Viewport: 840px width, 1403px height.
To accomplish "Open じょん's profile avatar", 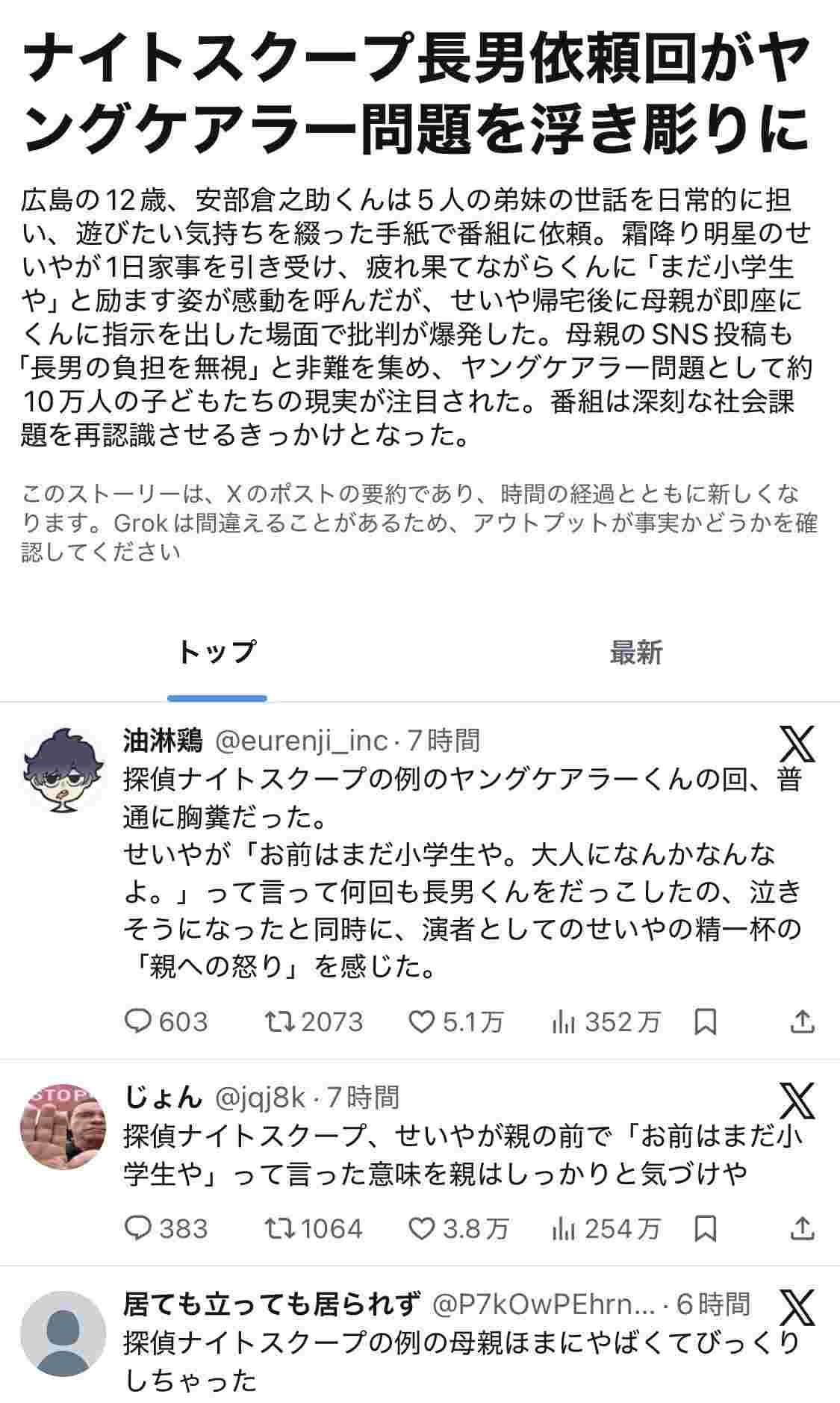I will click(63, 1126).
